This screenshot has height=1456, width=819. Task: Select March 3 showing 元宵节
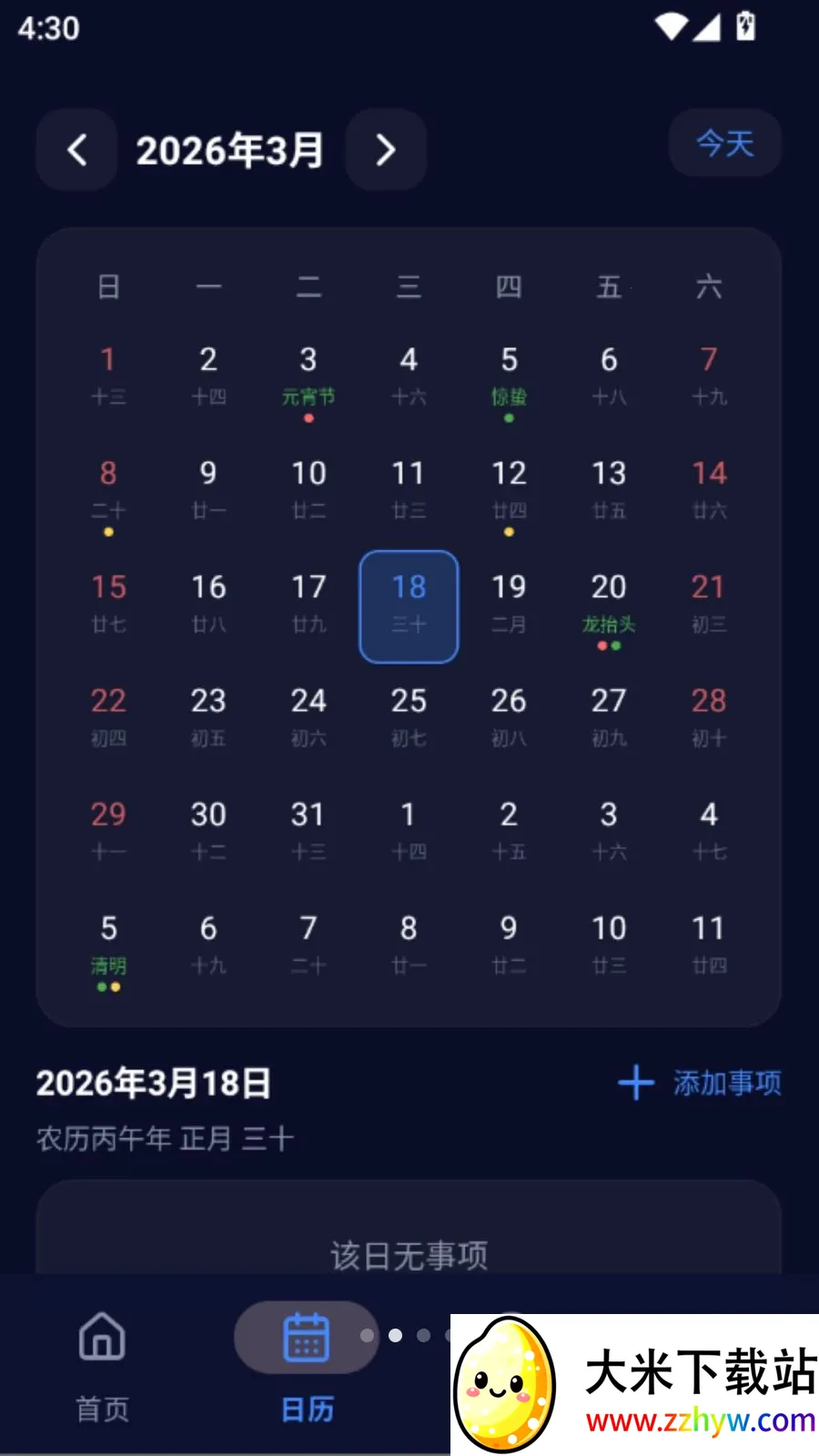pos(308,378)
